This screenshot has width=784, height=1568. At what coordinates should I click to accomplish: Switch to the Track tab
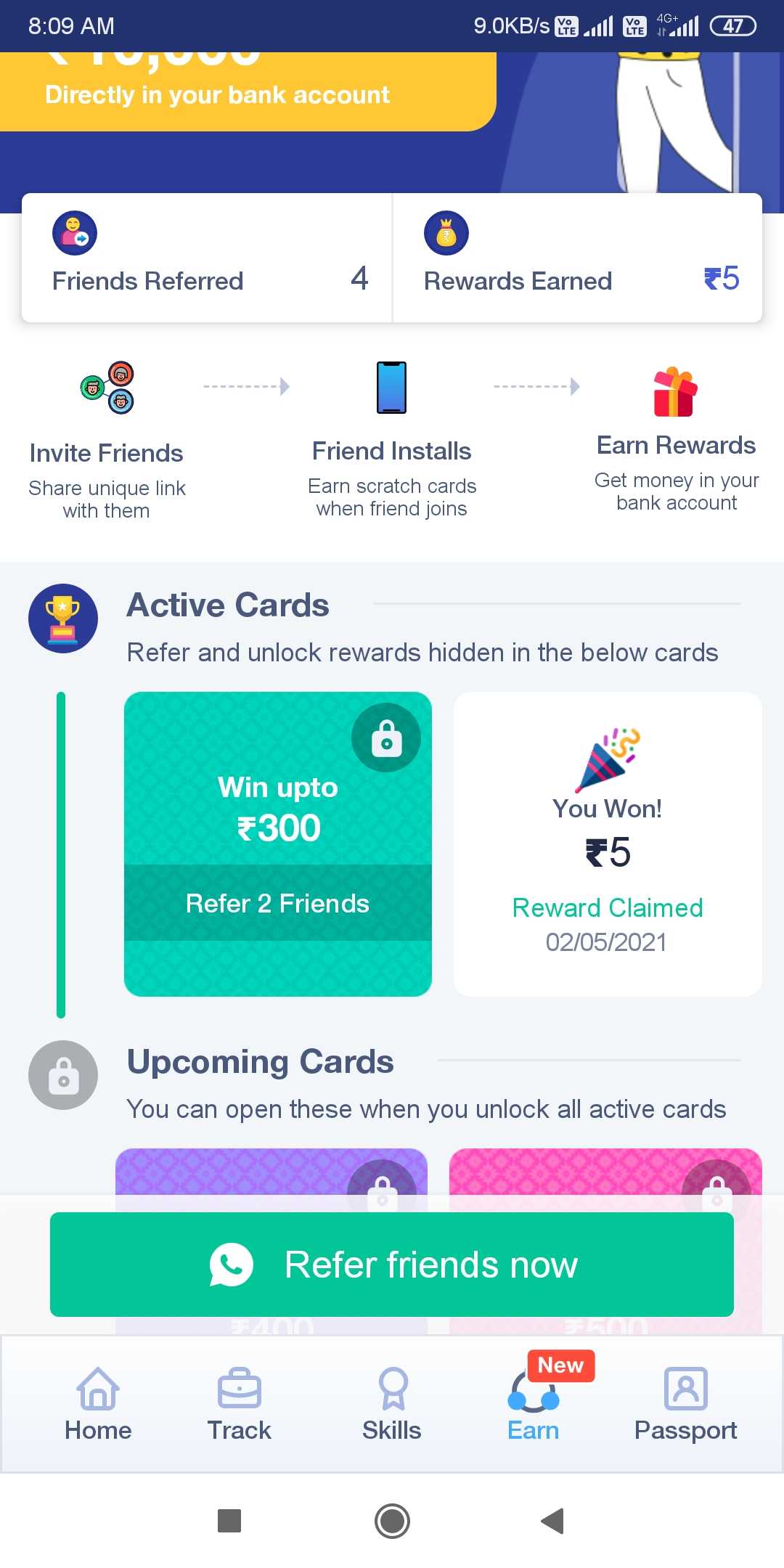[239, 1404]
